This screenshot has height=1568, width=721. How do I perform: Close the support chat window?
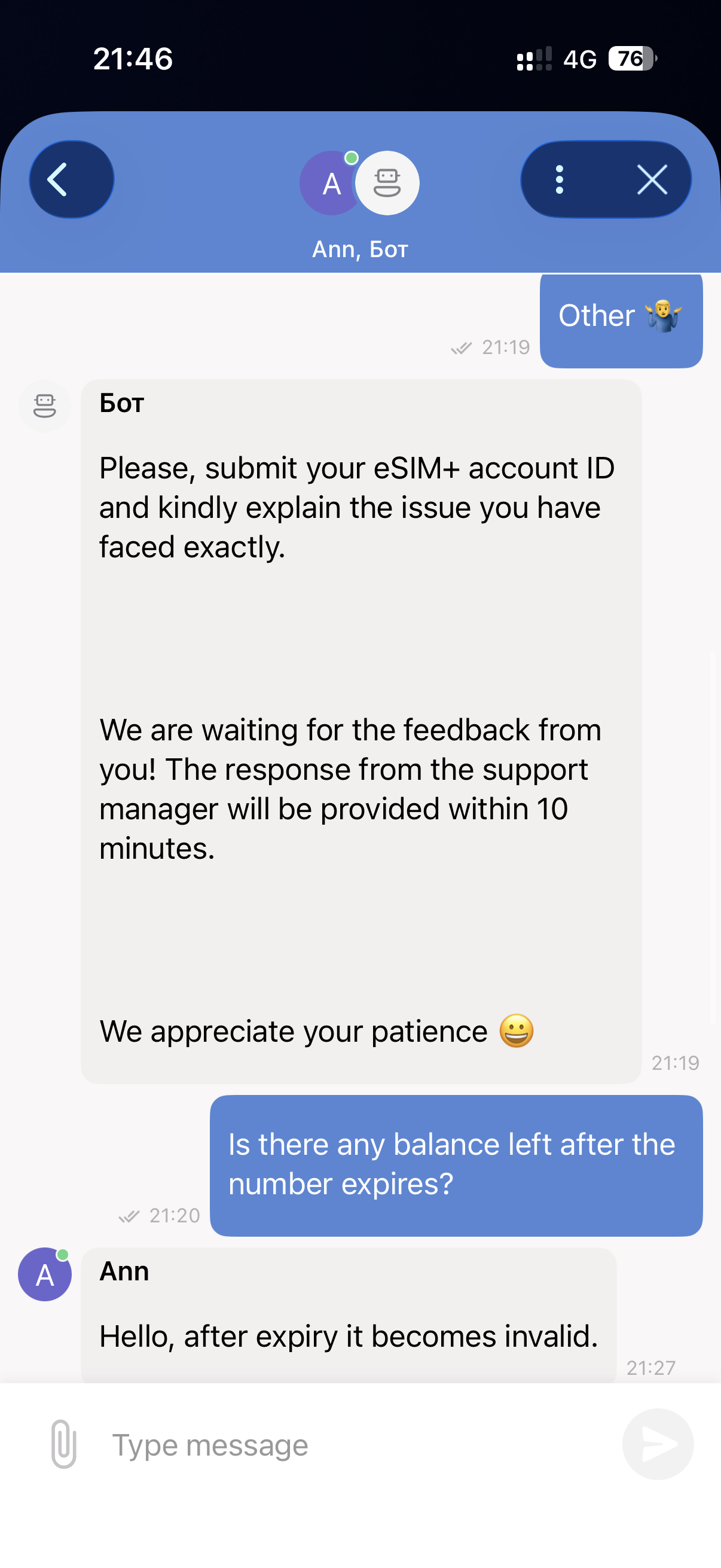click(652, 179)
